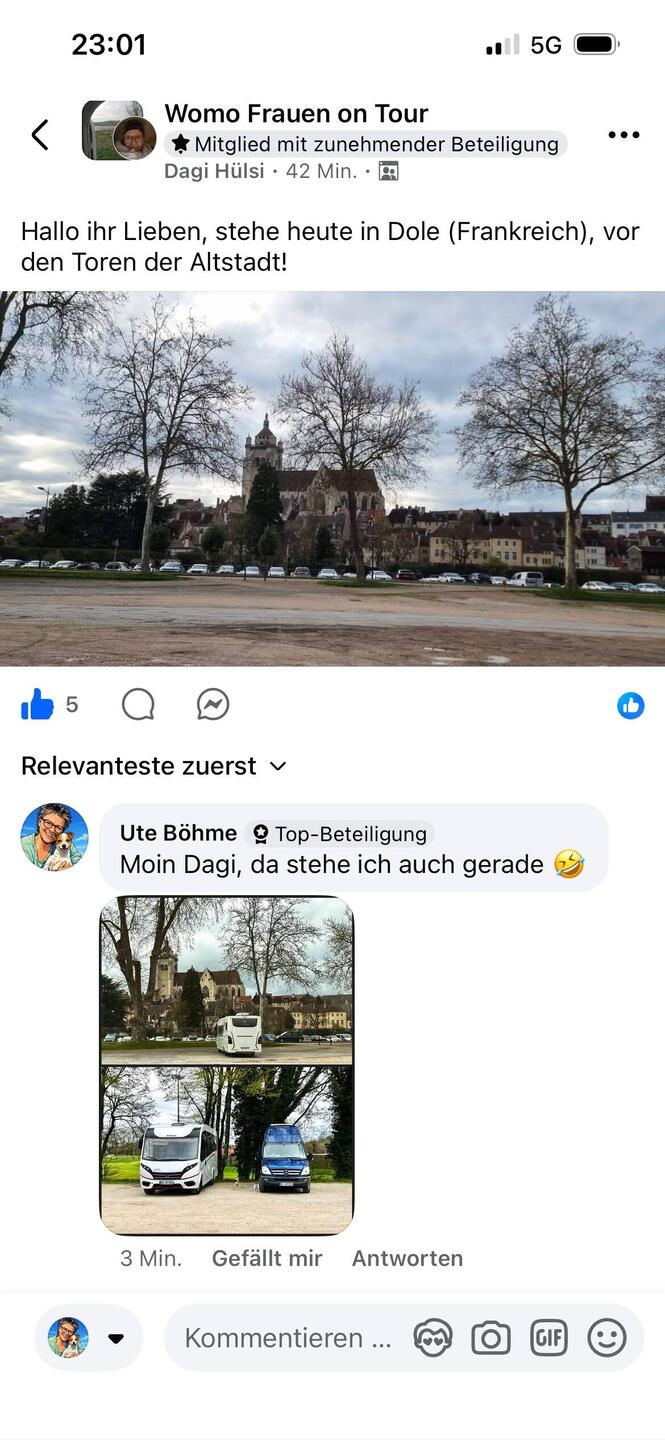Focus the Kommentieren text field

point(288,1338)
